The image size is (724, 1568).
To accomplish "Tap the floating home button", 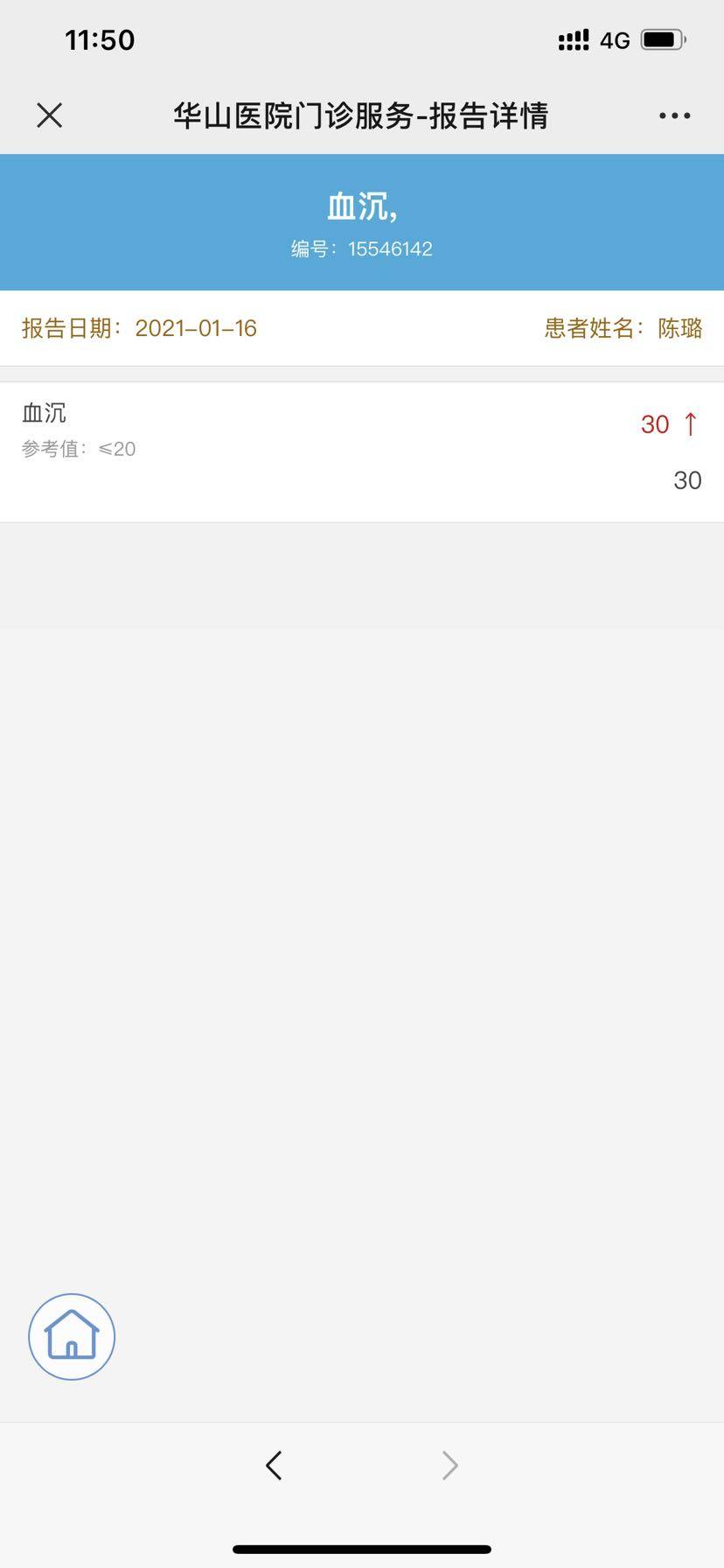I will [x=72, y=1337].
